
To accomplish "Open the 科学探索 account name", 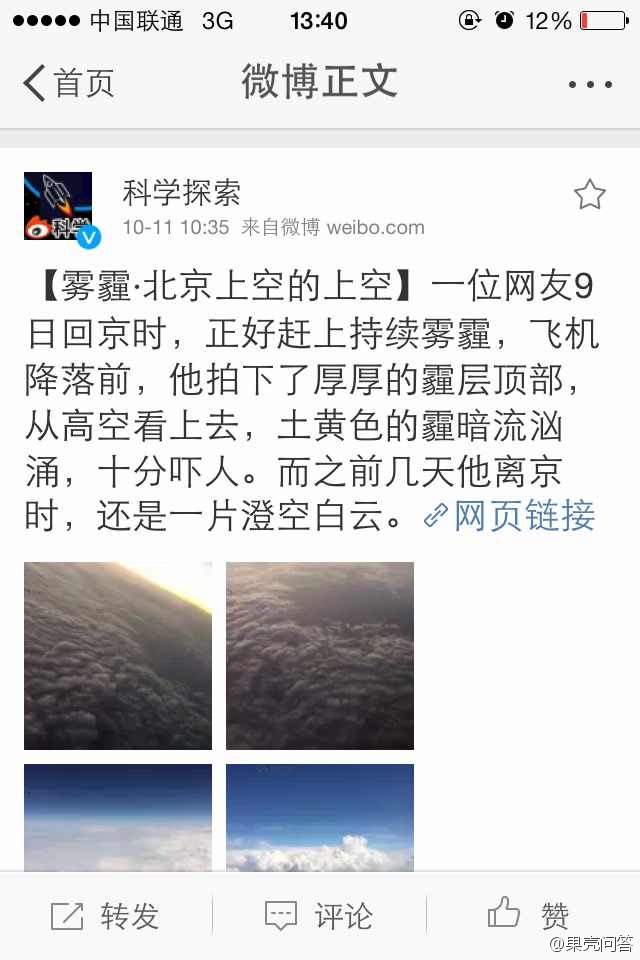I will pos(181,192).
